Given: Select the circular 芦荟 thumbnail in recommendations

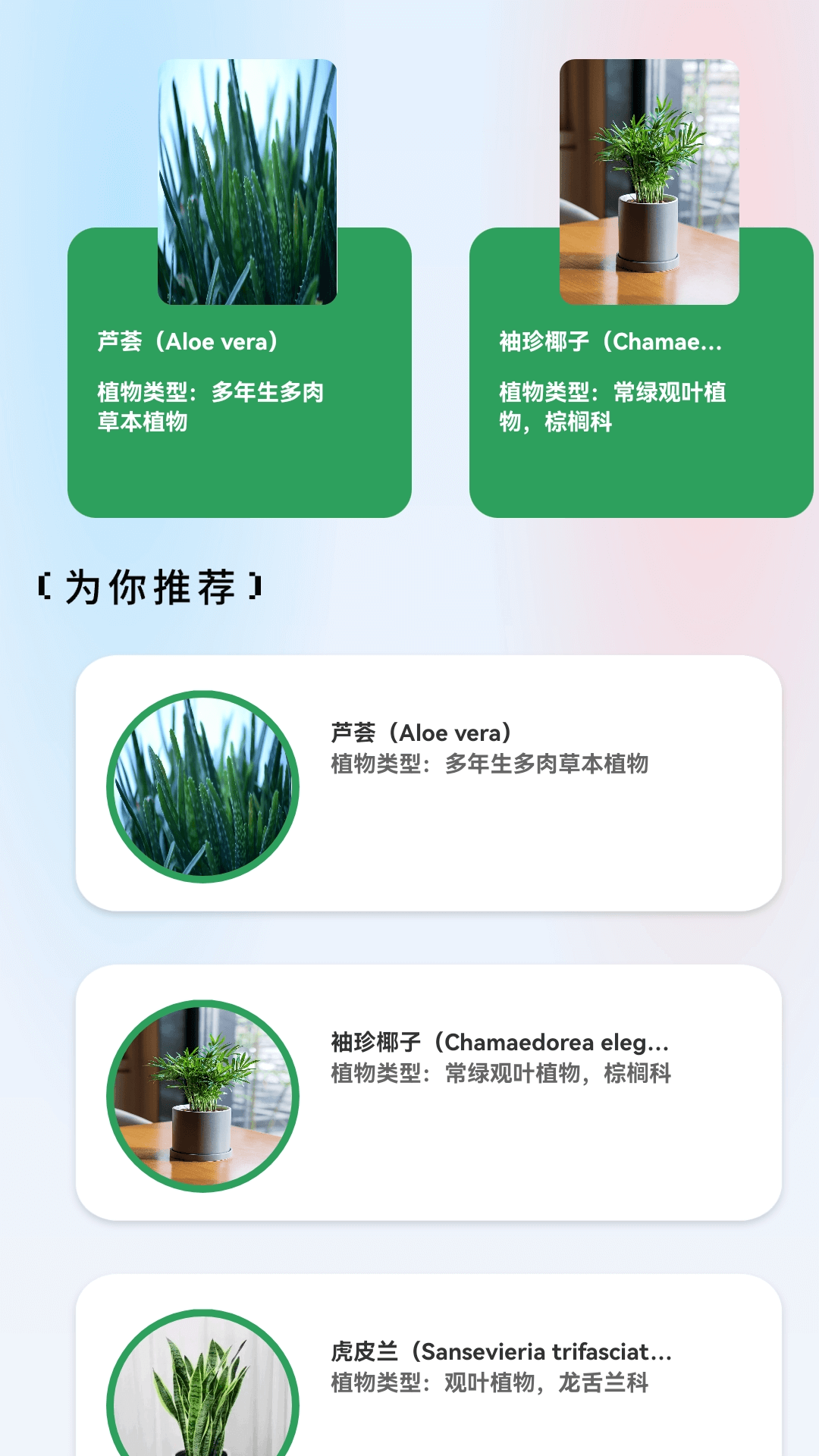Looking at the screenshot, I should [201, 785].
